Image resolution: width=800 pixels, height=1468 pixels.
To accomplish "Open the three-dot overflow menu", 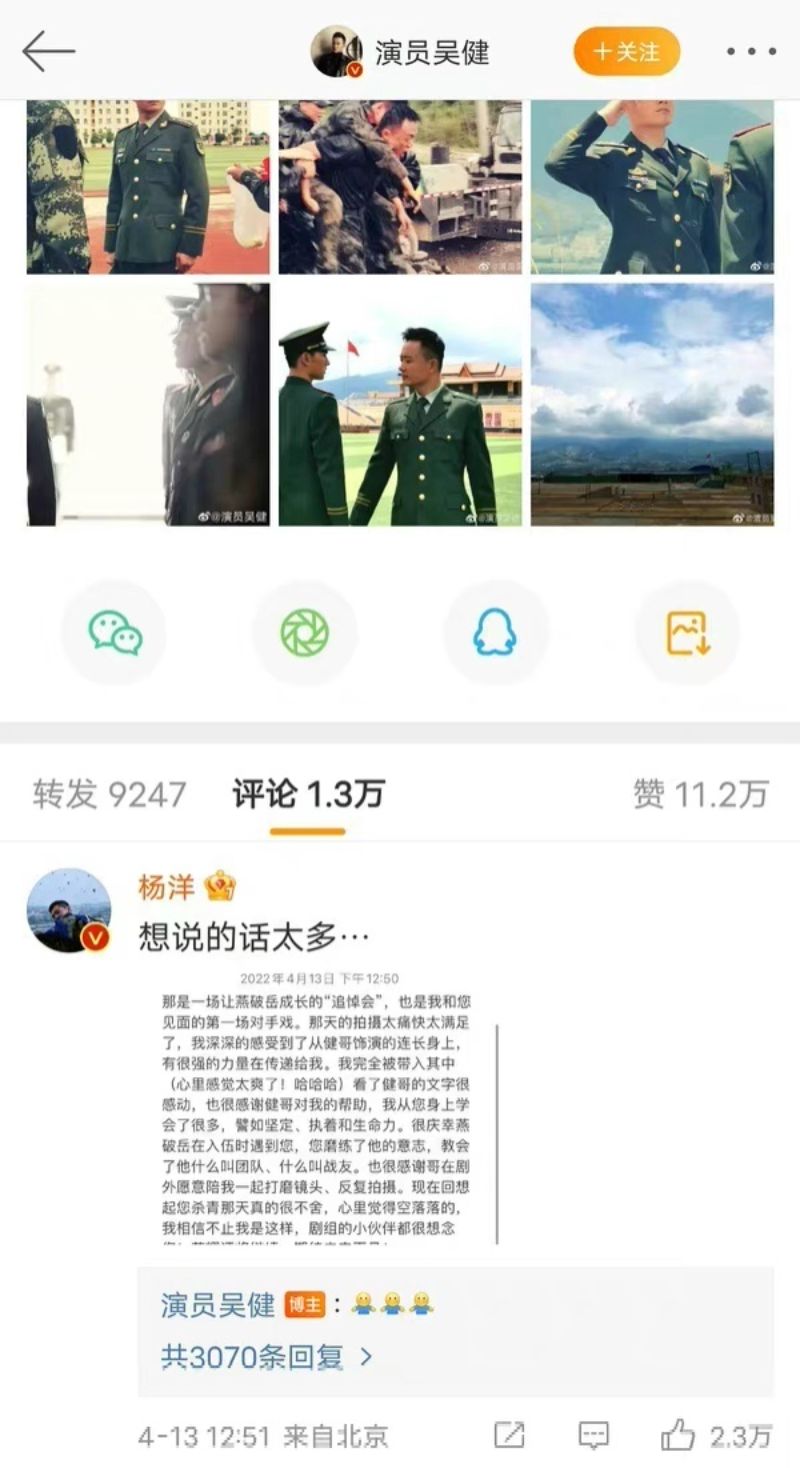I will (x=751, y=51).
